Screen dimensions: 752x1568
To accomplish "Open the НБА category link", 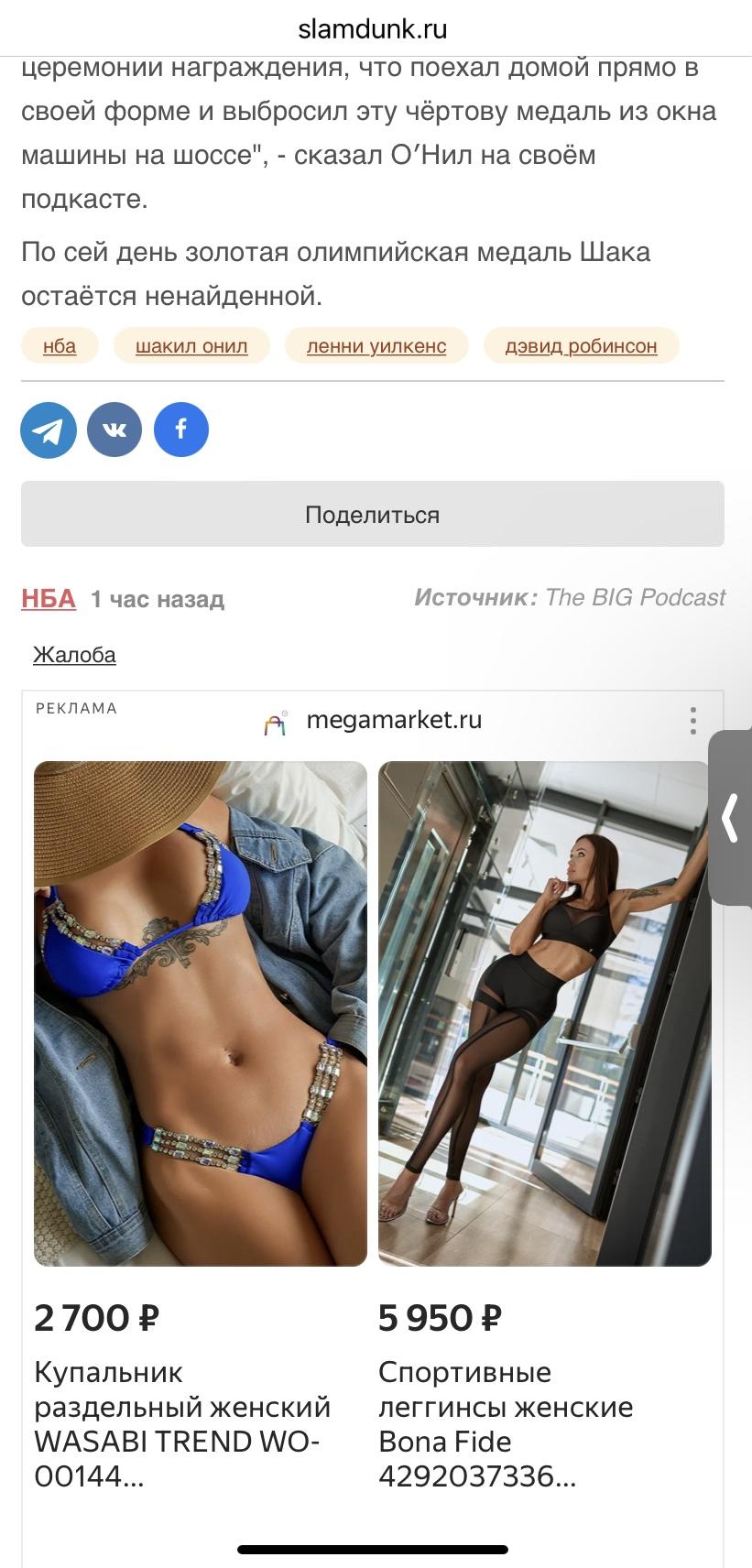I will pos(49,598).
